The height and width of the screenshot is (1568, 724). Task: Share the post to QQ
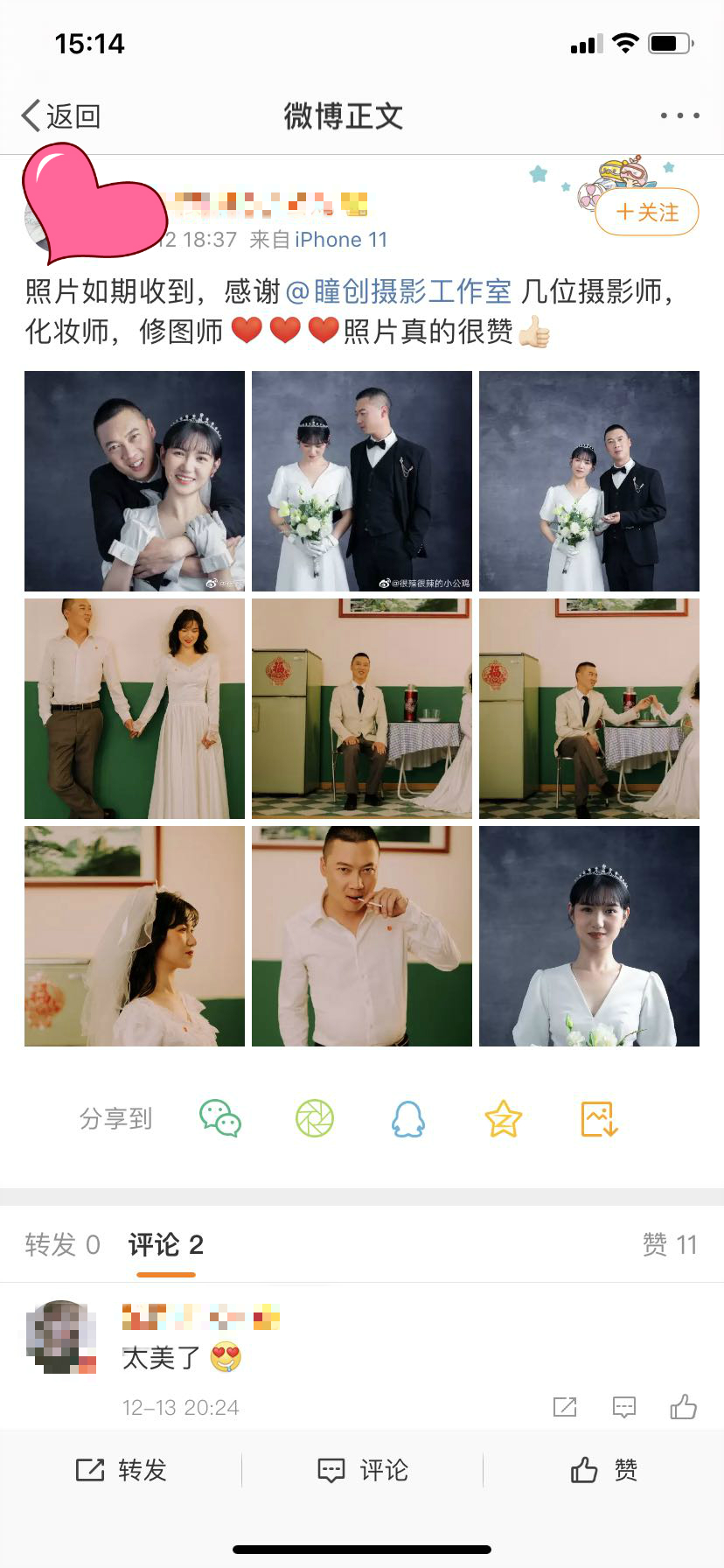tap(408, 1118)
